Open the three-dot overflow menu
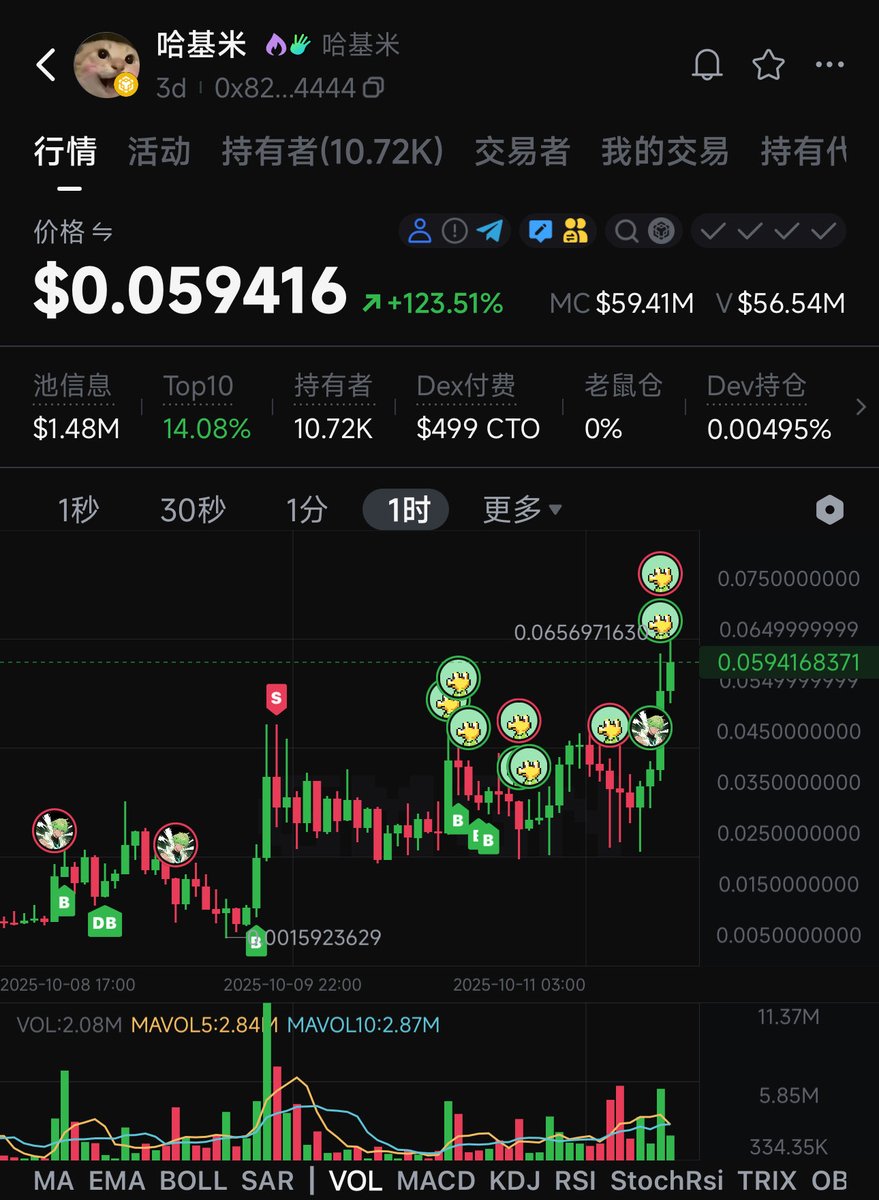The width and height of the screenshot is (879, 1200). pos(829,65)
